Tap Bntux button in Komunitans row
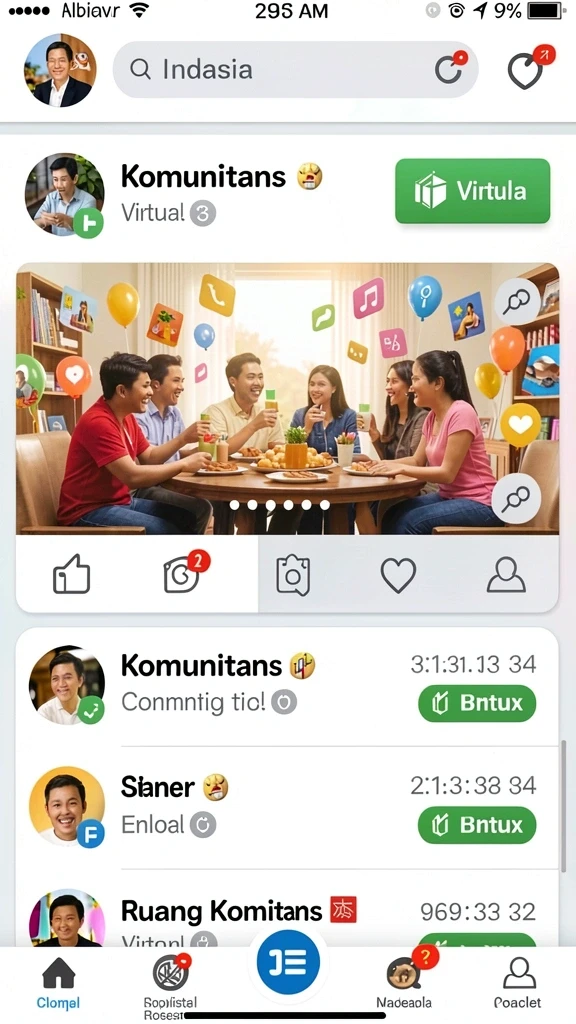 point(477,703)
